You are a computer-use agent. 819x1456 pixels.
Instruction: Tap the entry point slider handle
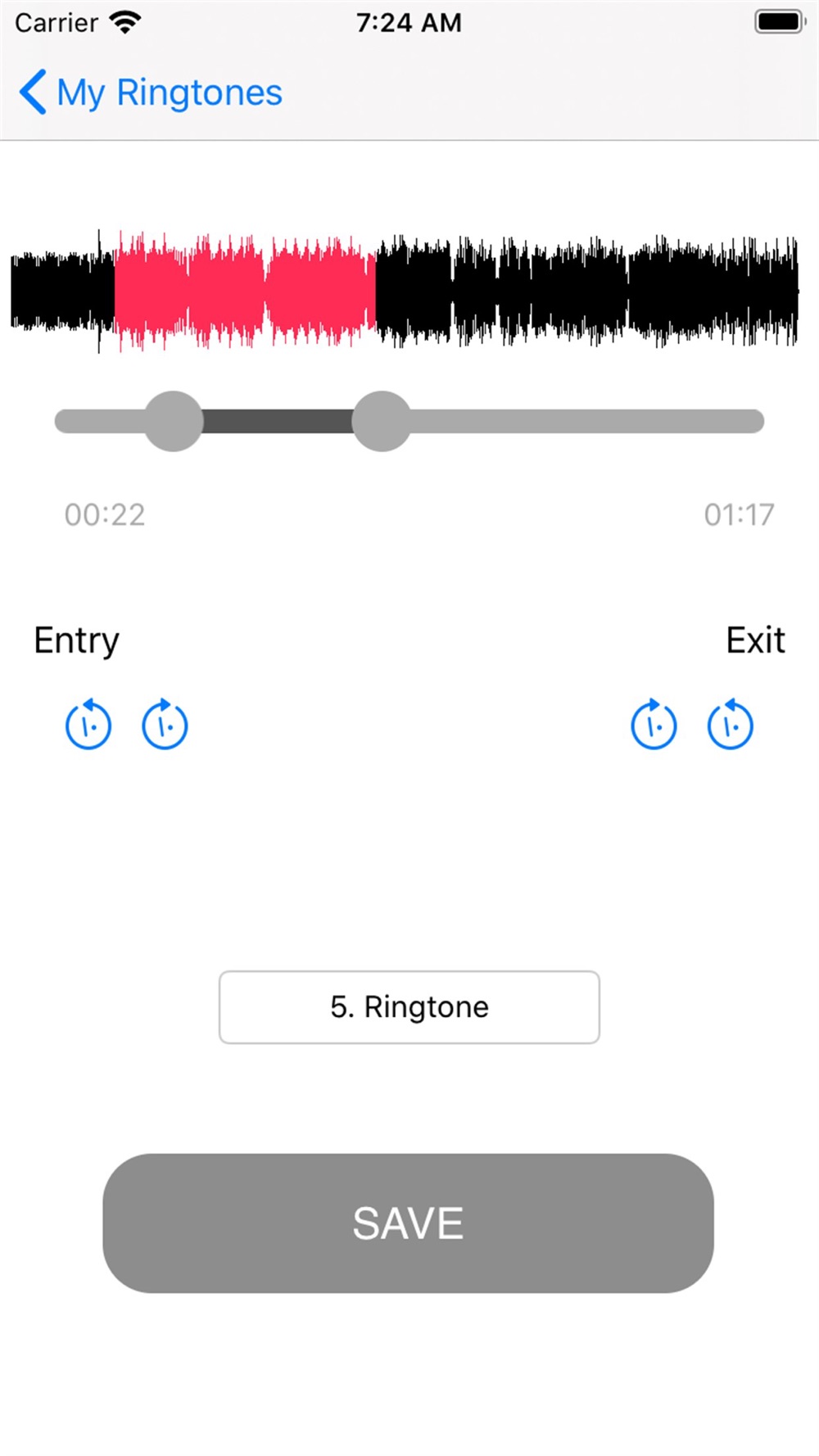[174, 421]
